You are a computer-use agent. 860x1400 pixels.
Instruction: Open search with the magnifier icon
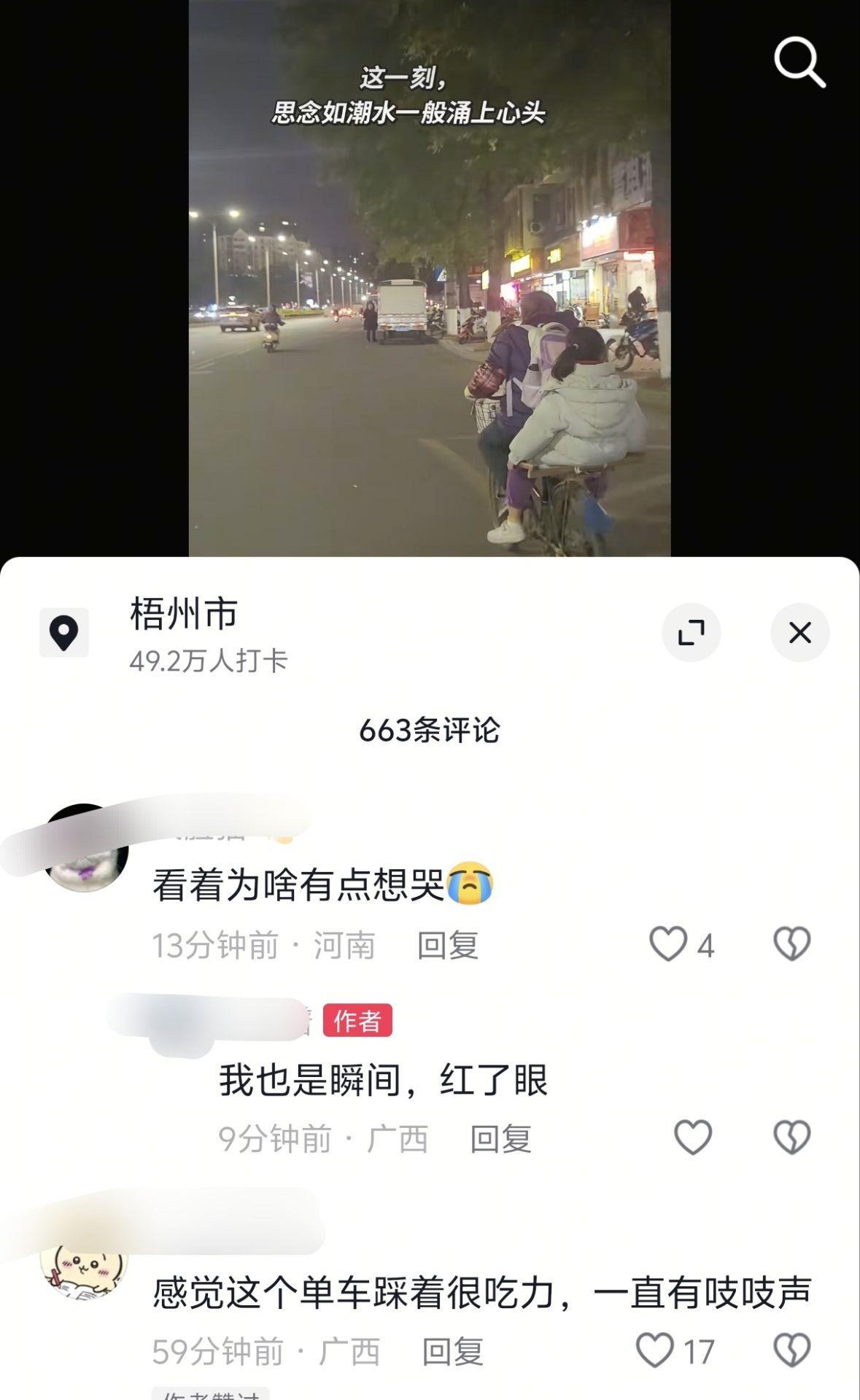[x=799, y=63]
